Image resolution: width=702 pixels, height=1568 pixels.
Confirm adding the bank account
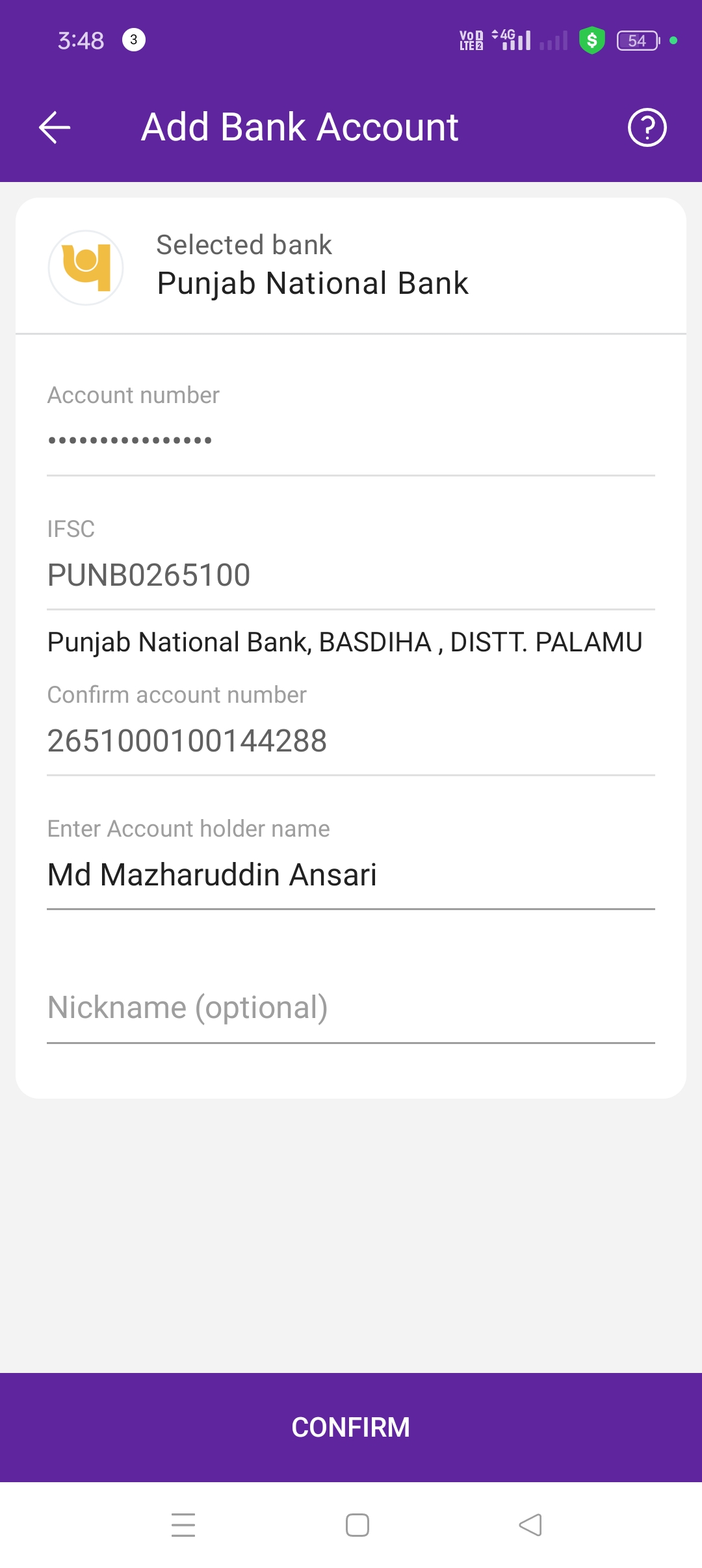tap(351, 1427)
